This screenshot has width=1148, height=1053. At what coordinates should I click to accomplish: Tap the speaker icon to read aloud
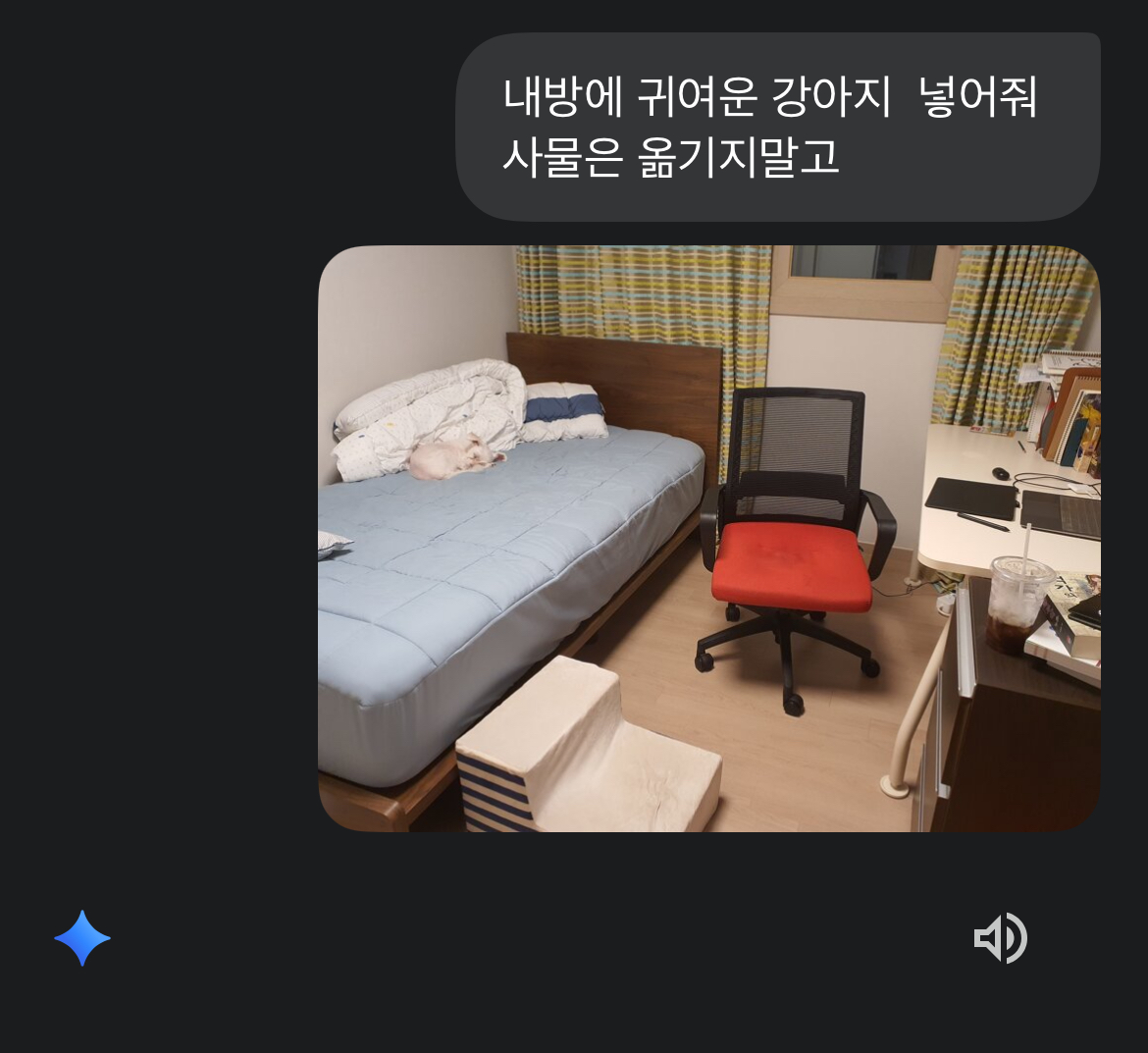(x=1000, y=938)
